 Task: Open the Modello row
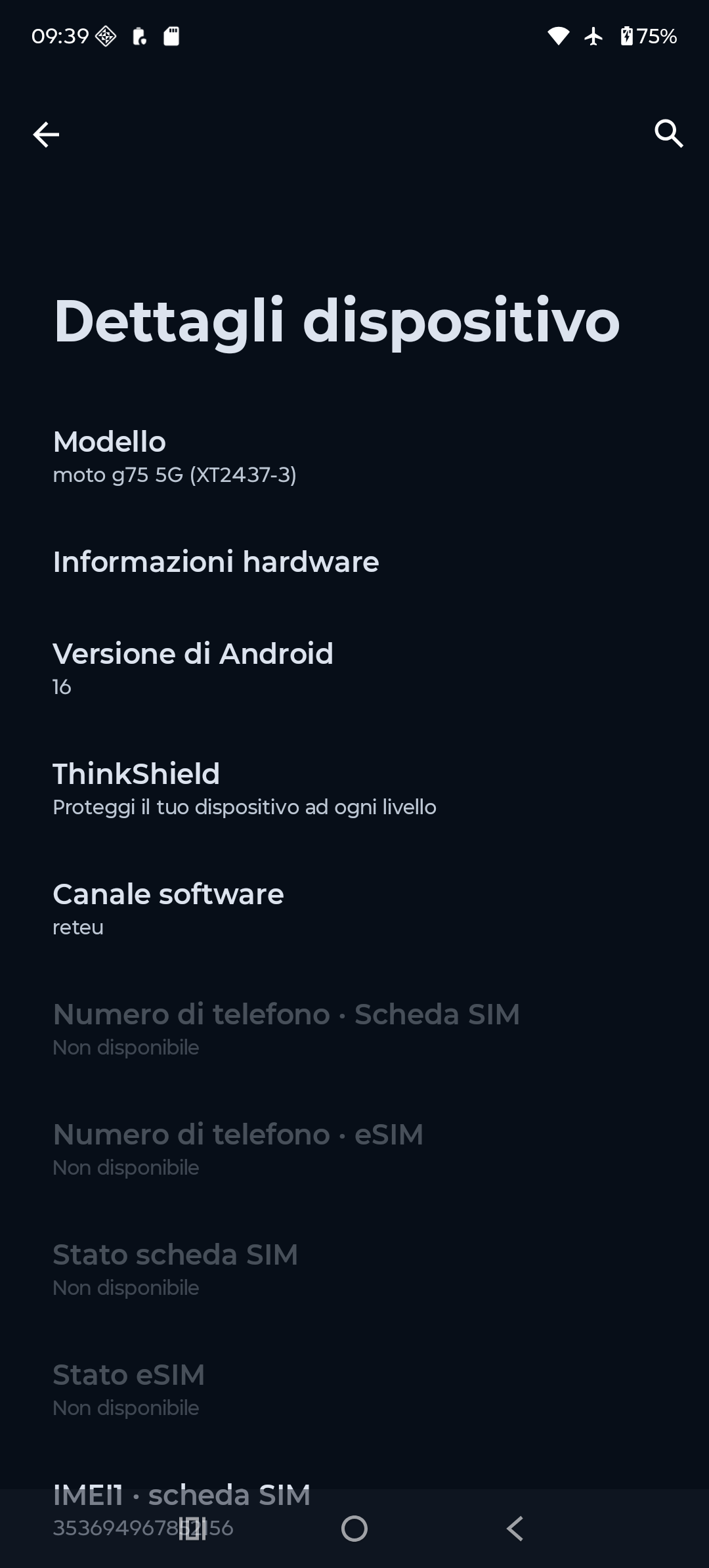[x=175, y=457]
